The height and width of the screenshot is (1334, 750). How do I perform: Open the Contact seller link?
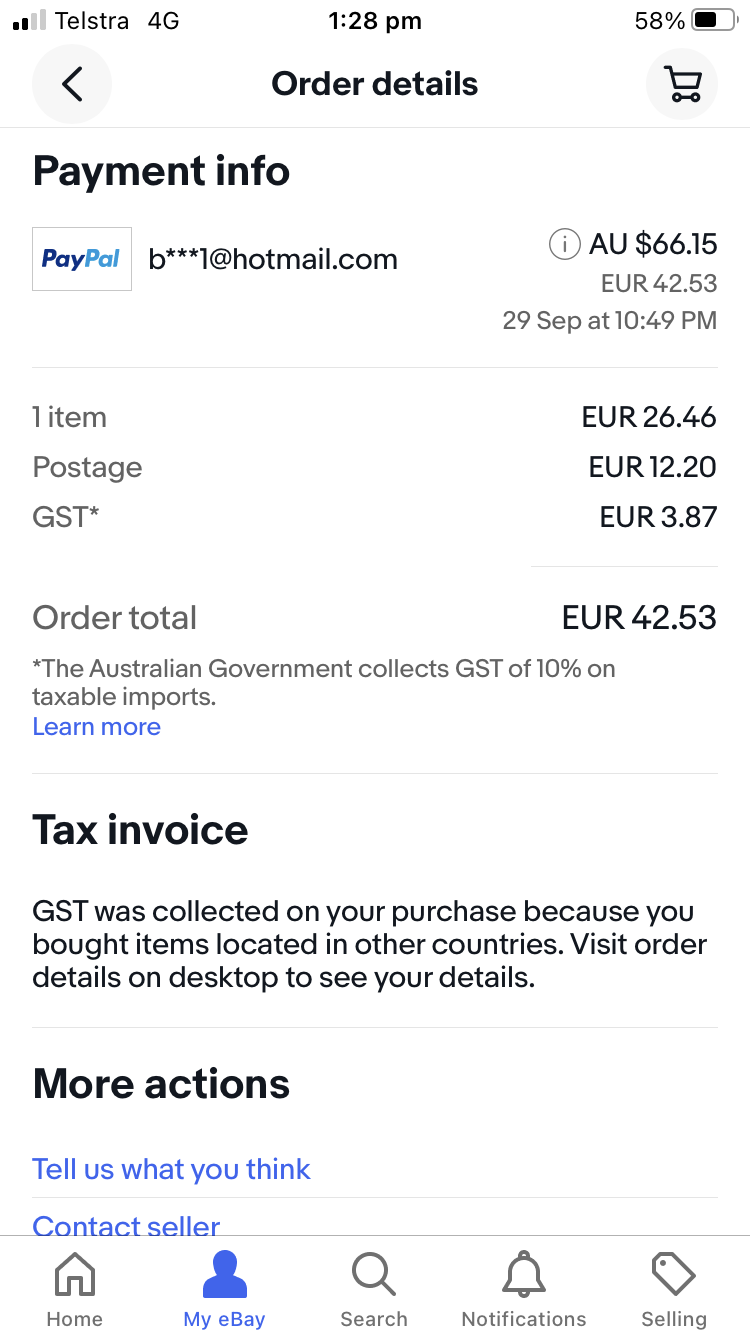point(127,1225)
